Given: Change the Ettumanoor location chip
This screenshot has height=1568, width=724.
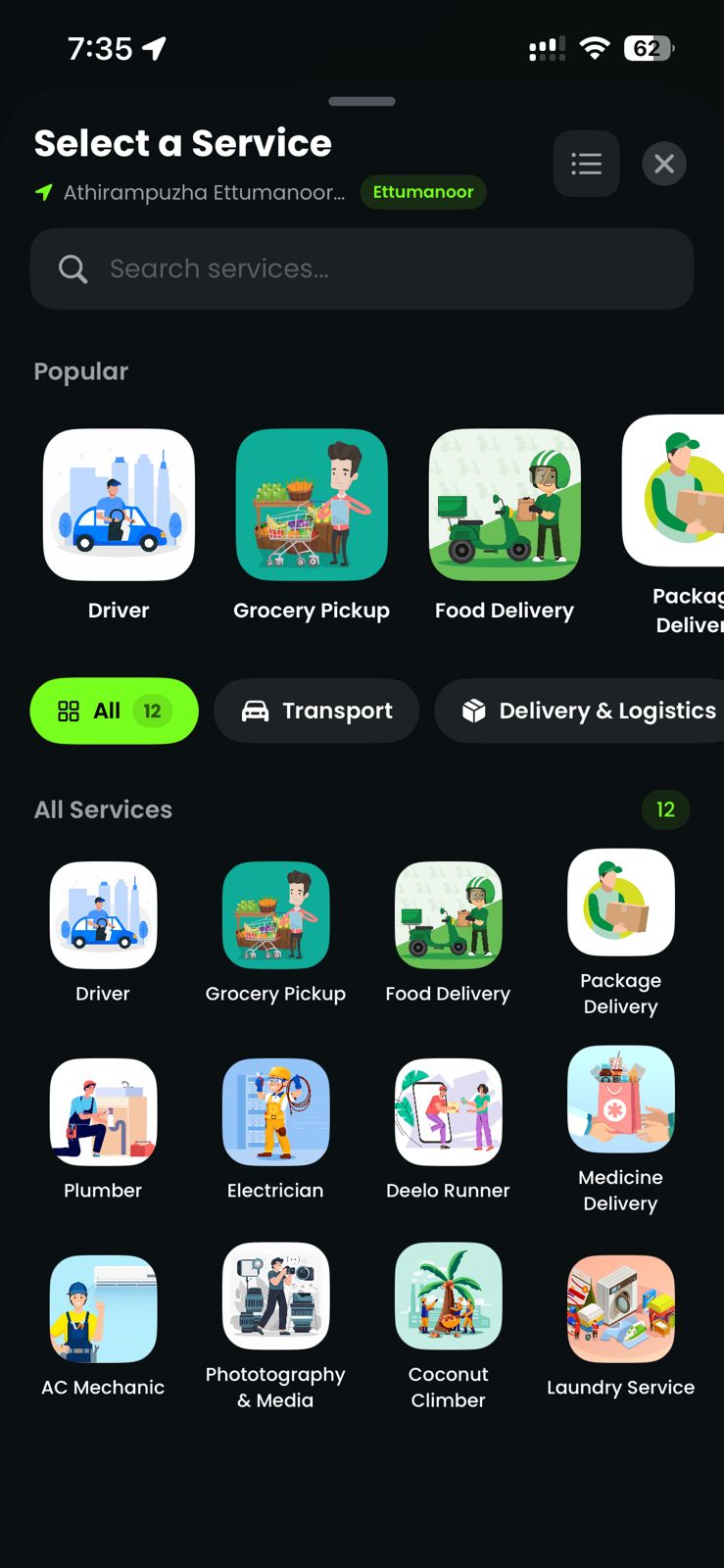Looking at the screenshot, I should pos(422,192).
